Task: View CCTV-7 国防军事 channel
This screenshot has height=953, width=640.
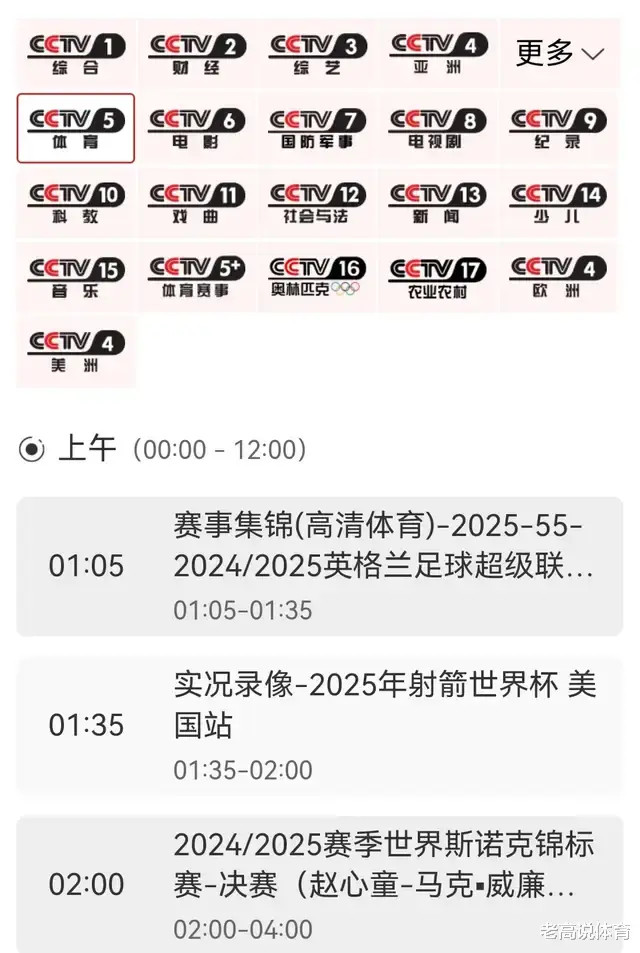Action: click(317, 128)
